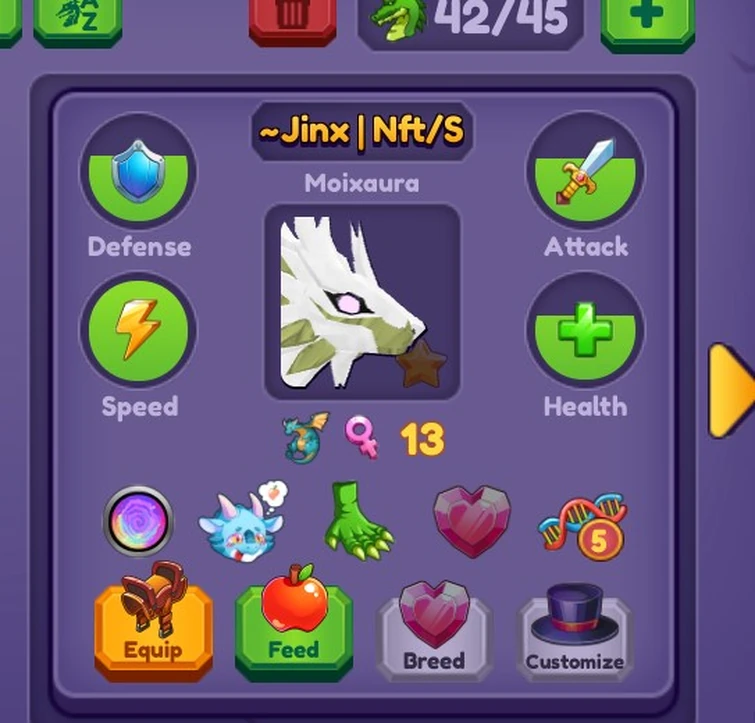Tap the purple swirl orb icon
The width and height of the screenshot is (755, 723).
(x=138, y=521)
